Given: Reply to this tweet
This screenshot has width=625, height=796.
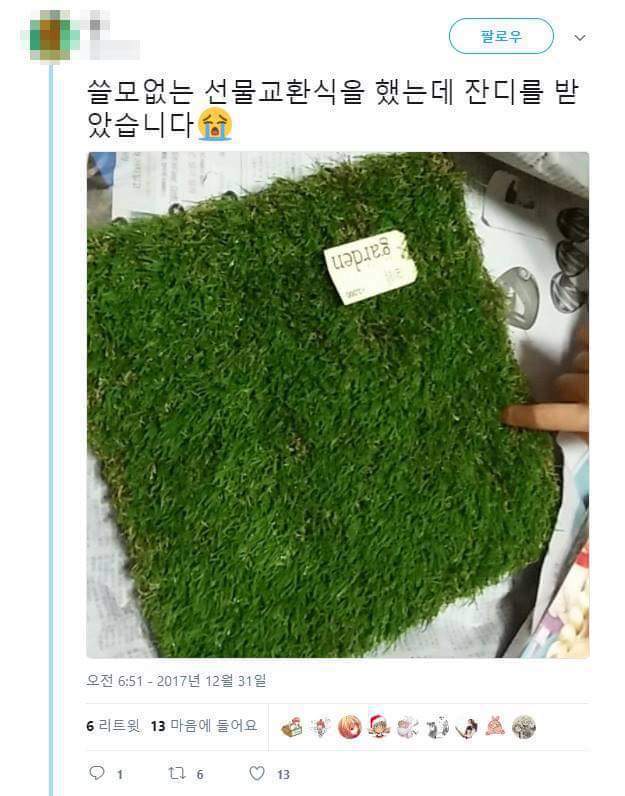Looking at the screenshot, I should point(97,773).
